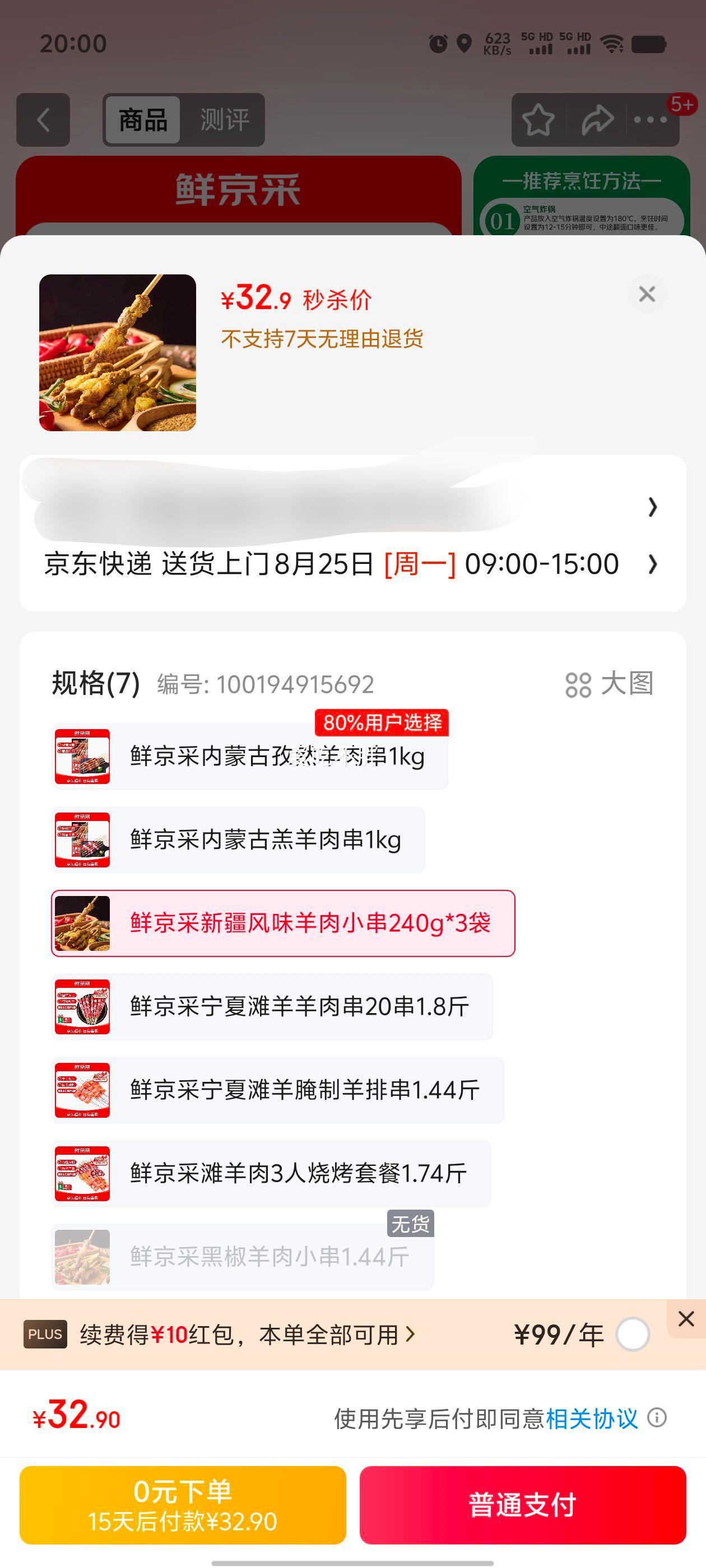Open the 相关协议 agreement link
This screenshot has width=706, height=1568.
[592, 1419]
